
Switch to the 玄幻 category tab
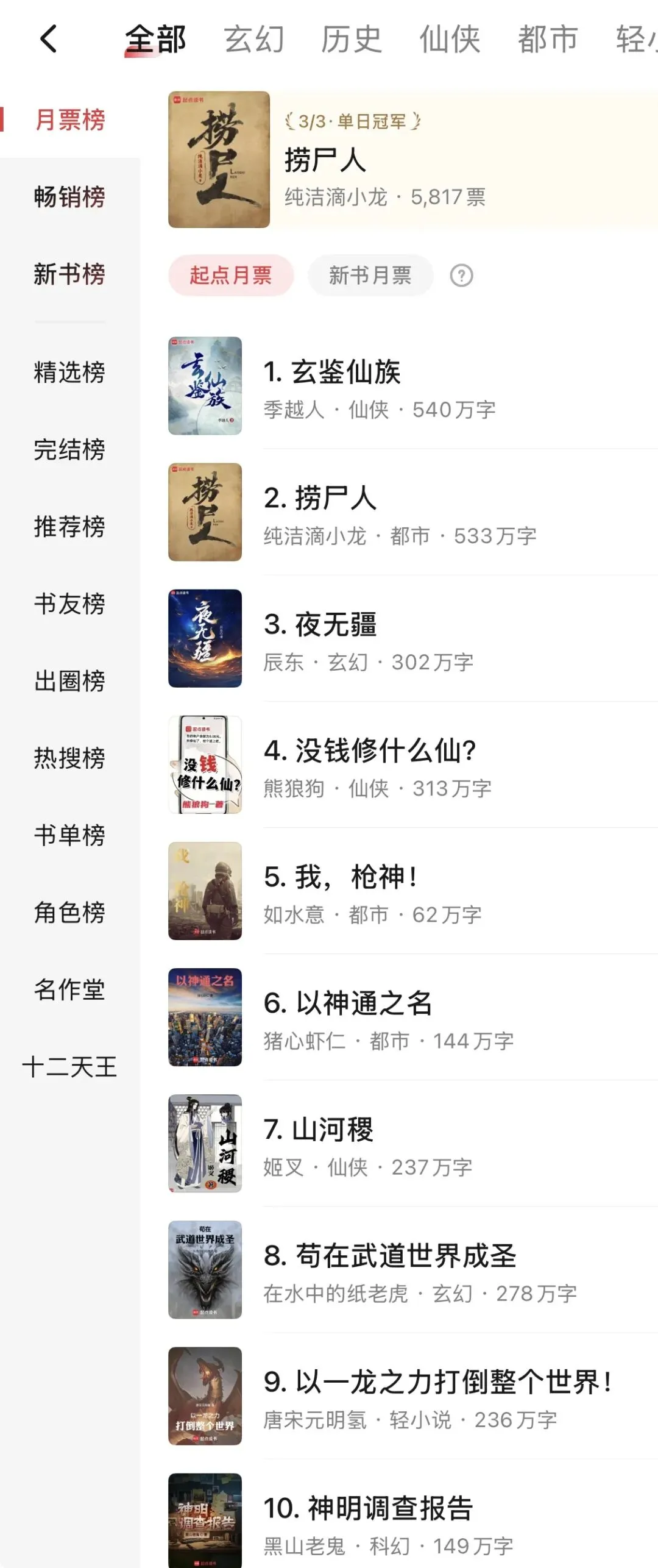pyautogui.click(x=254, y=40)
